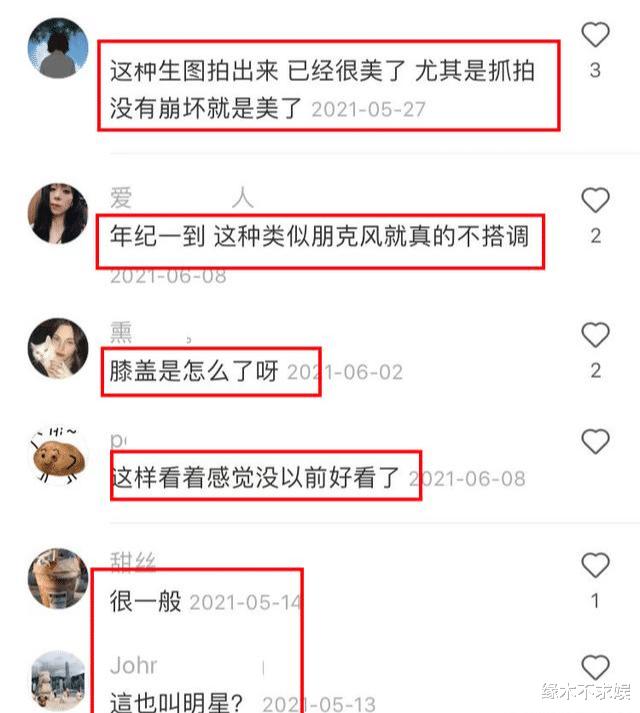Screen dimensions: 640x713
Task: Like the comment starting with 这种生图拍出来
Action: point(595,36)
